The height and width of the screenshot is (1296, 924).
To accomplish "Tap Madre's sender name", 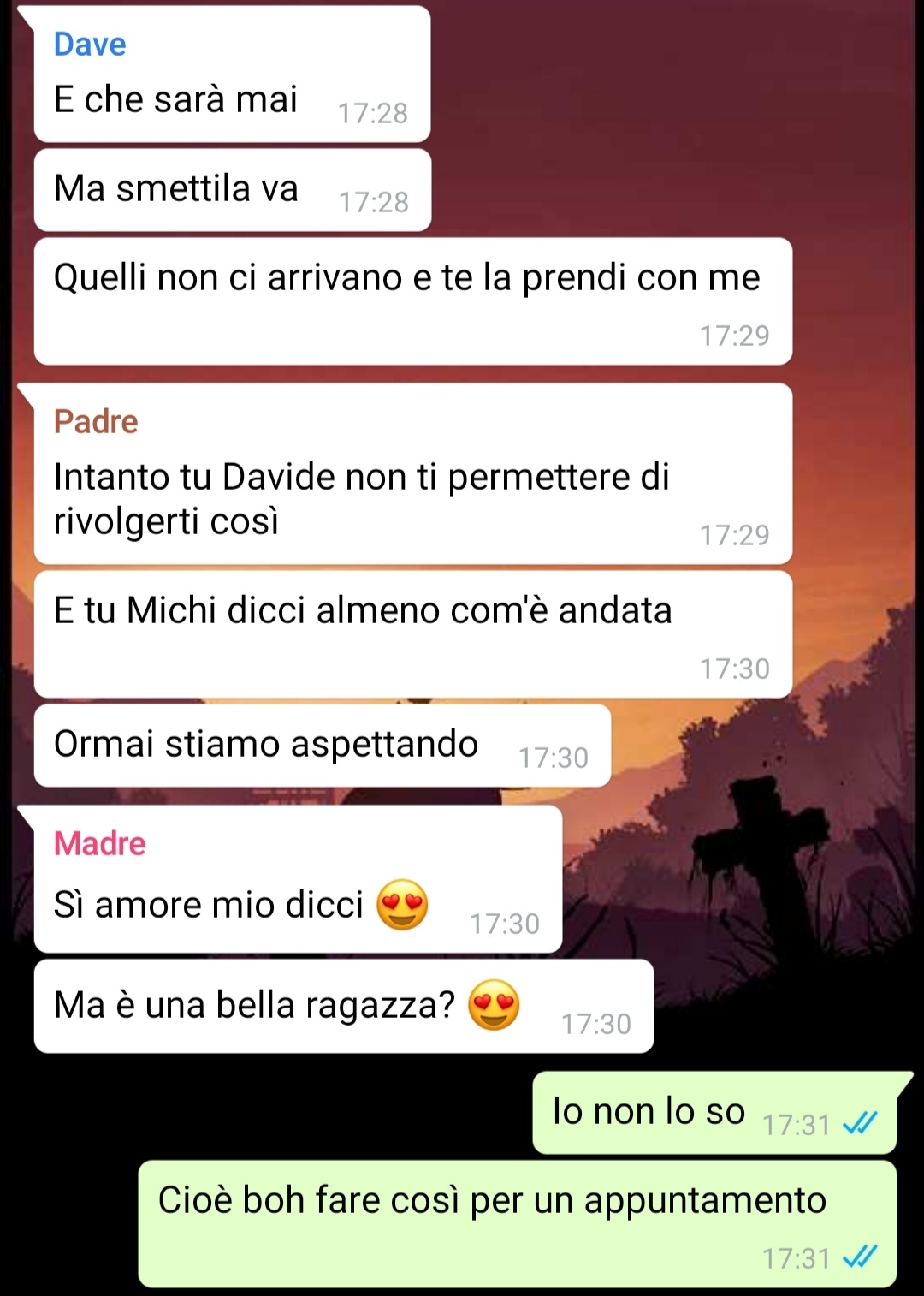I will [100, 844].
